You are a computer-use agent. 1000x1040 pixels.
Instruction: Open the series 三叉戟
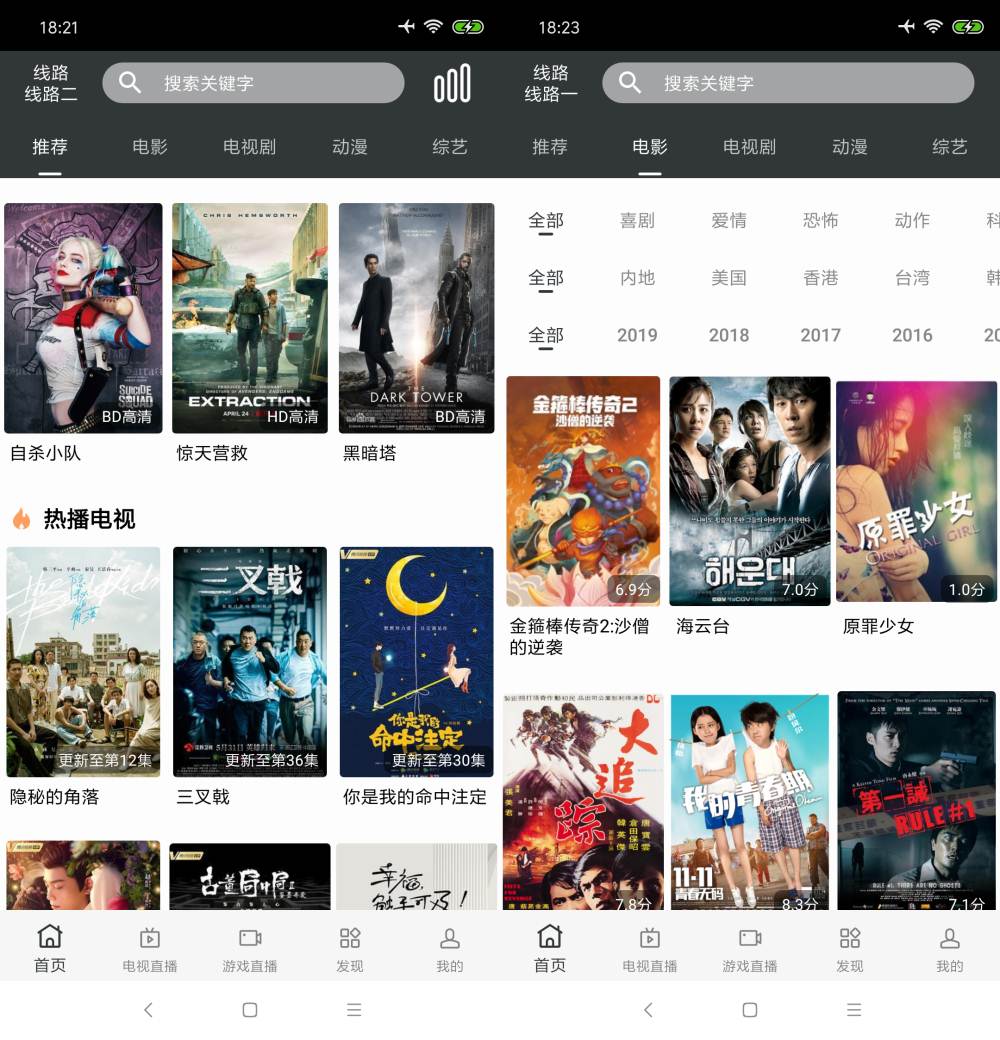coord(250,661)
